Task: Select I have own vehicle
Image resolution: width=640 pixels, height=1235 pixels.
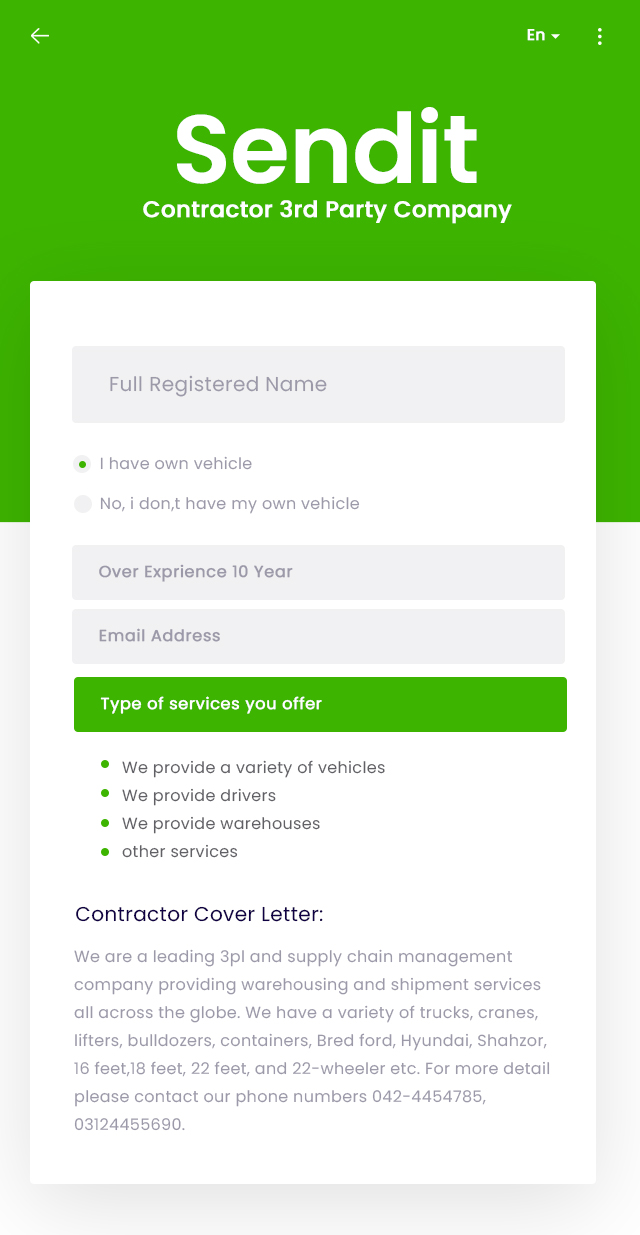Action: (83, 464)
